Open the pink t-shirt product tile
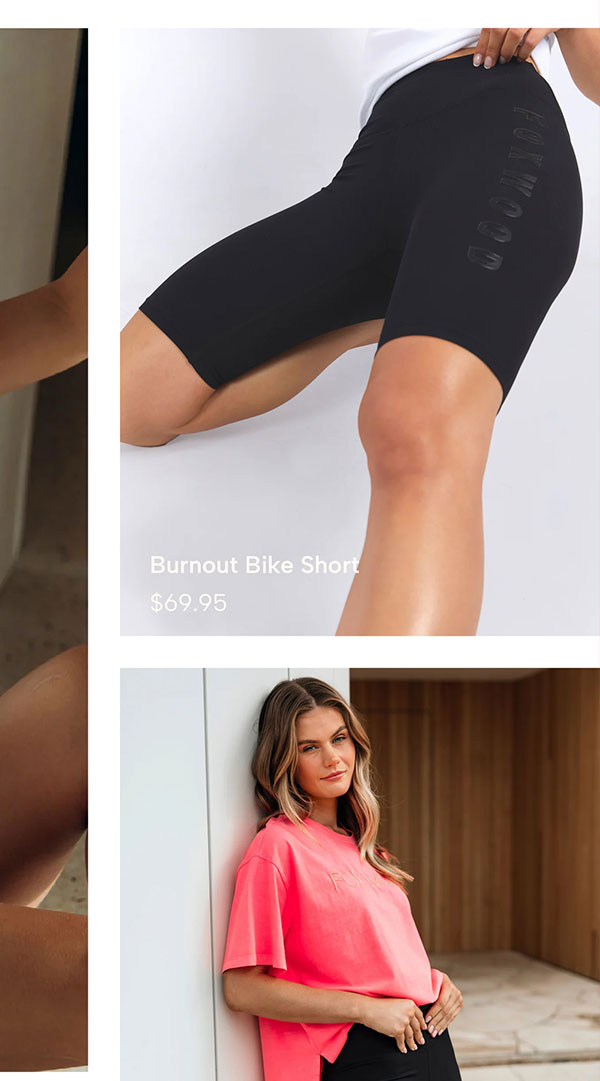This screenshot has height=1081, width=600. [360, 873]
